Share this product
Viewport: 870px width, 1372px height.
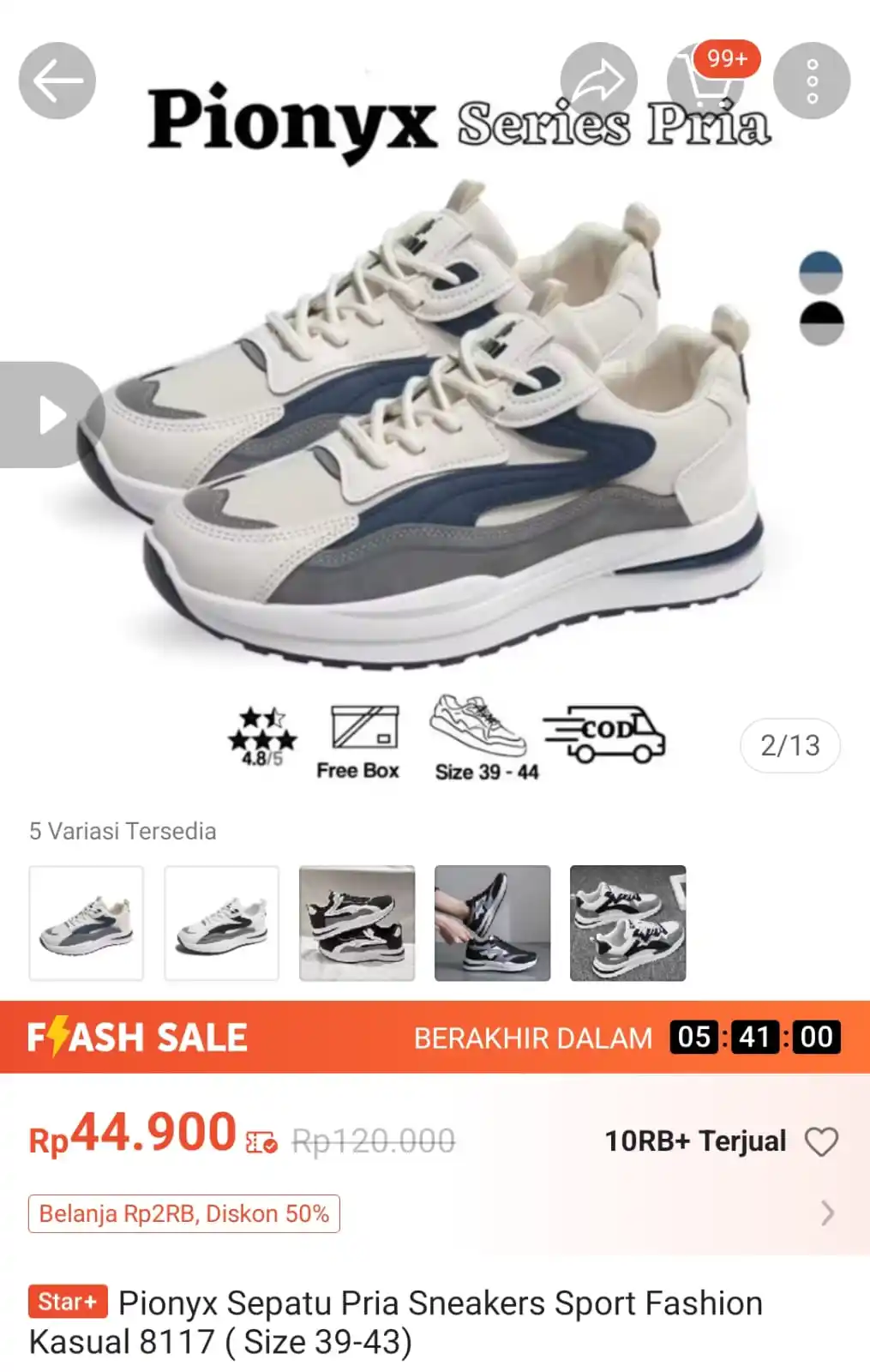pos(598,81)
